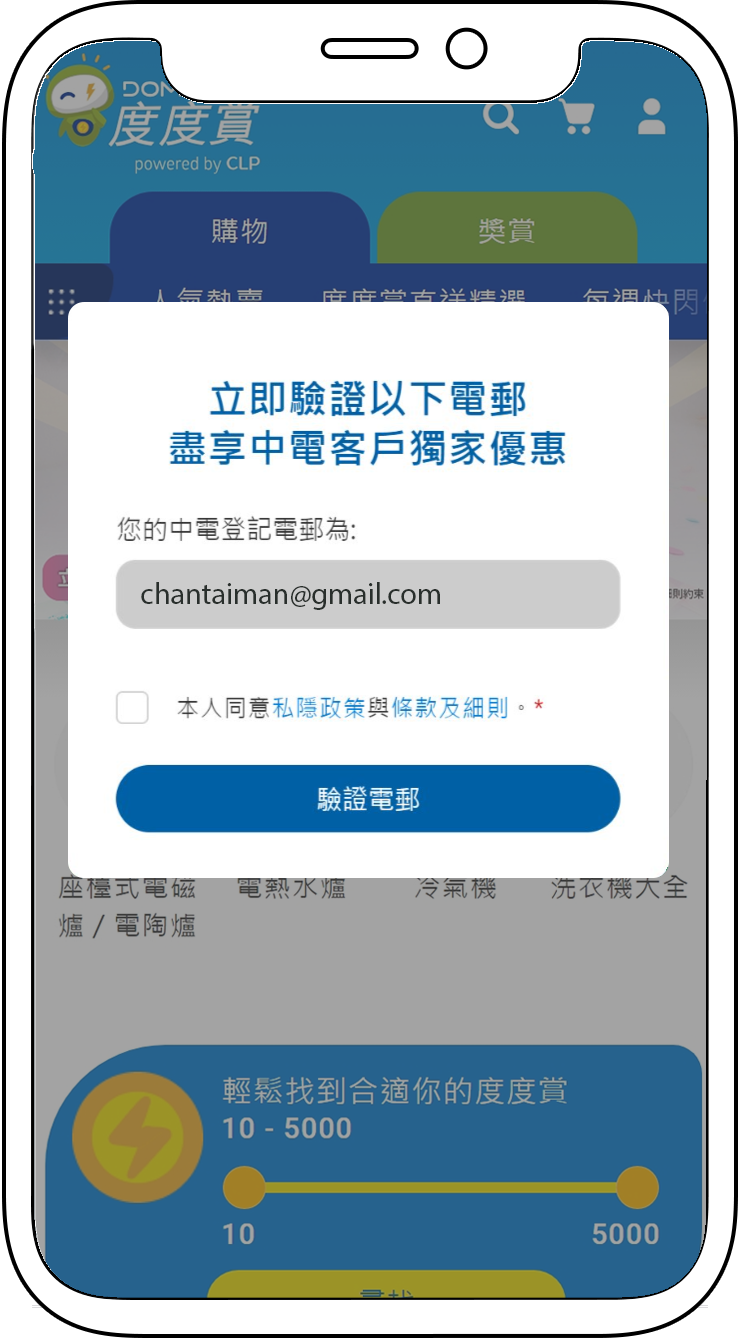Open the user account icon
The image size is (740, 1340).
click(652, 117)
